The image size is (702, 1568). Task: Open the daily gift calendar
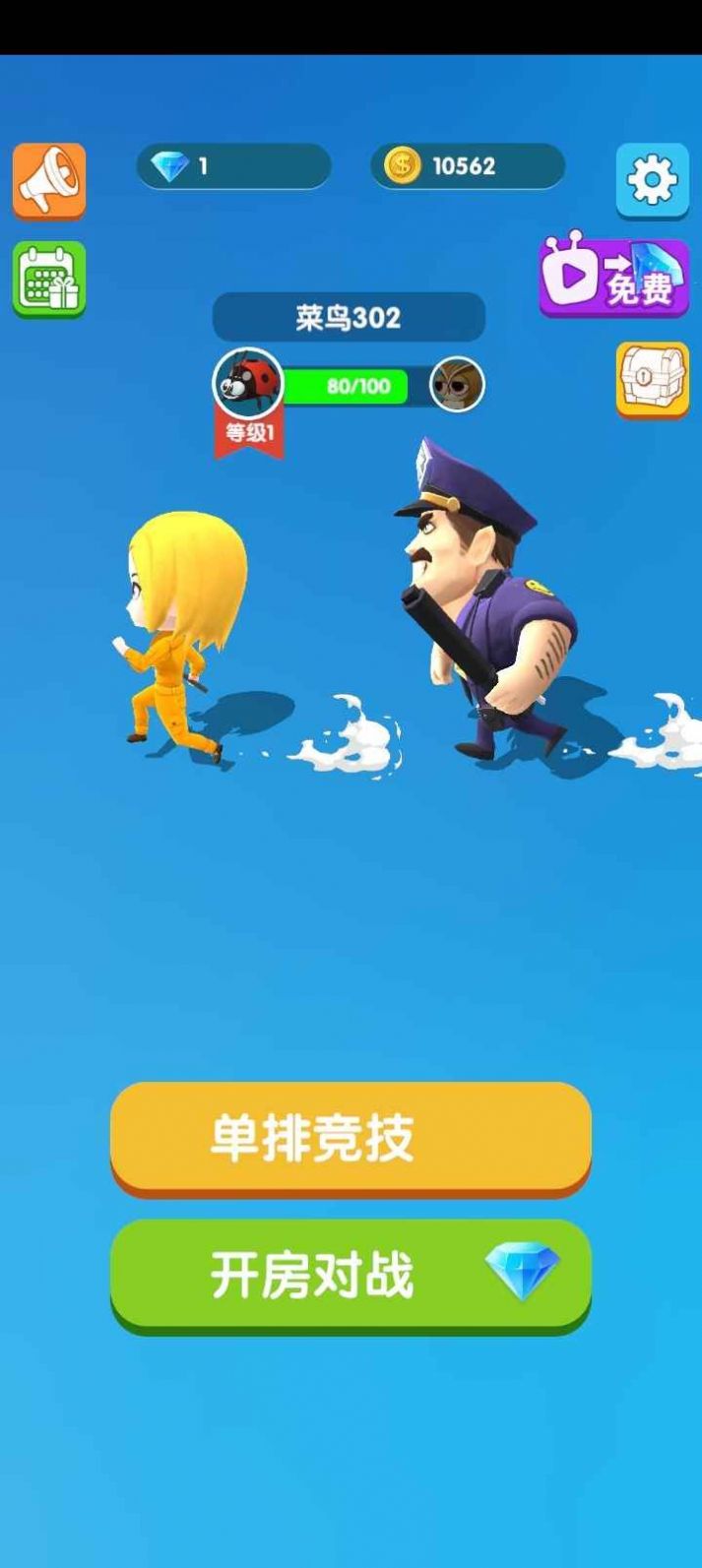(x=49, y=280)
